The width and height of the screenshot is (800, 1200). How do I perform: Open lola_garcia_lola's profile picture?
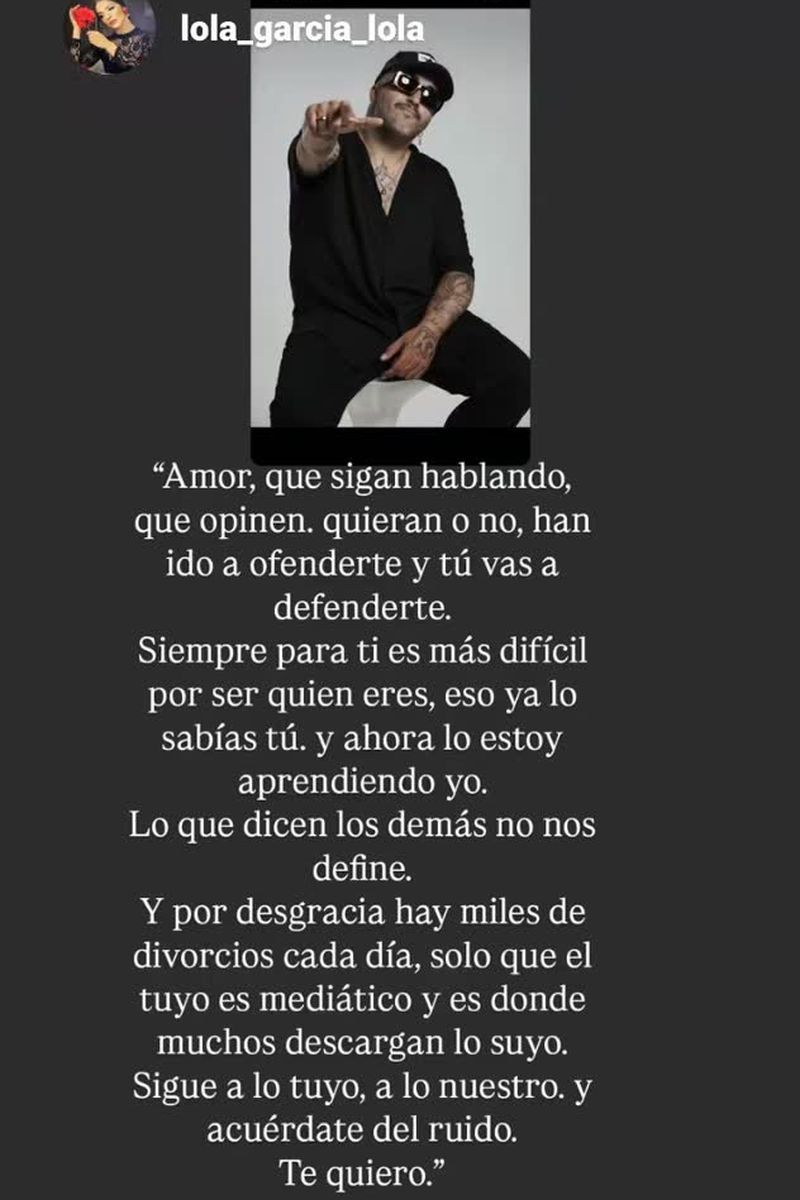[x=110, y=35]
